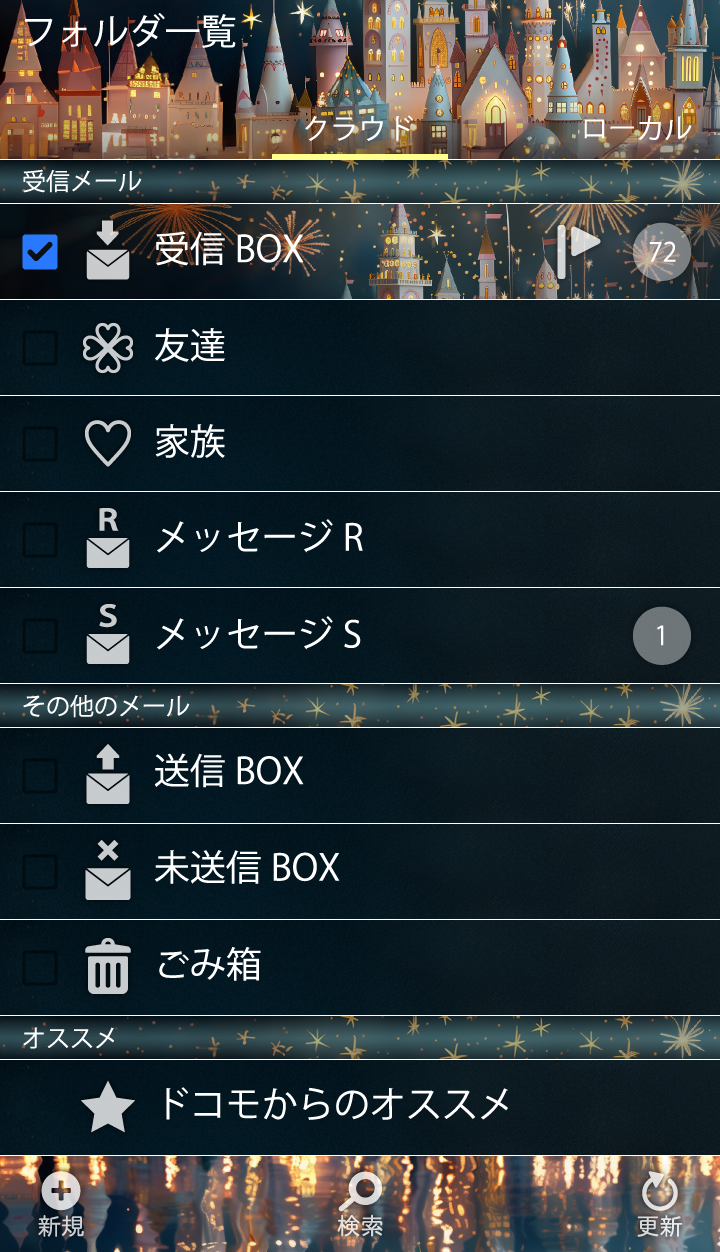Refresh the folder list with 更新
The image size is (720, 1252).
coord(659,1204)
